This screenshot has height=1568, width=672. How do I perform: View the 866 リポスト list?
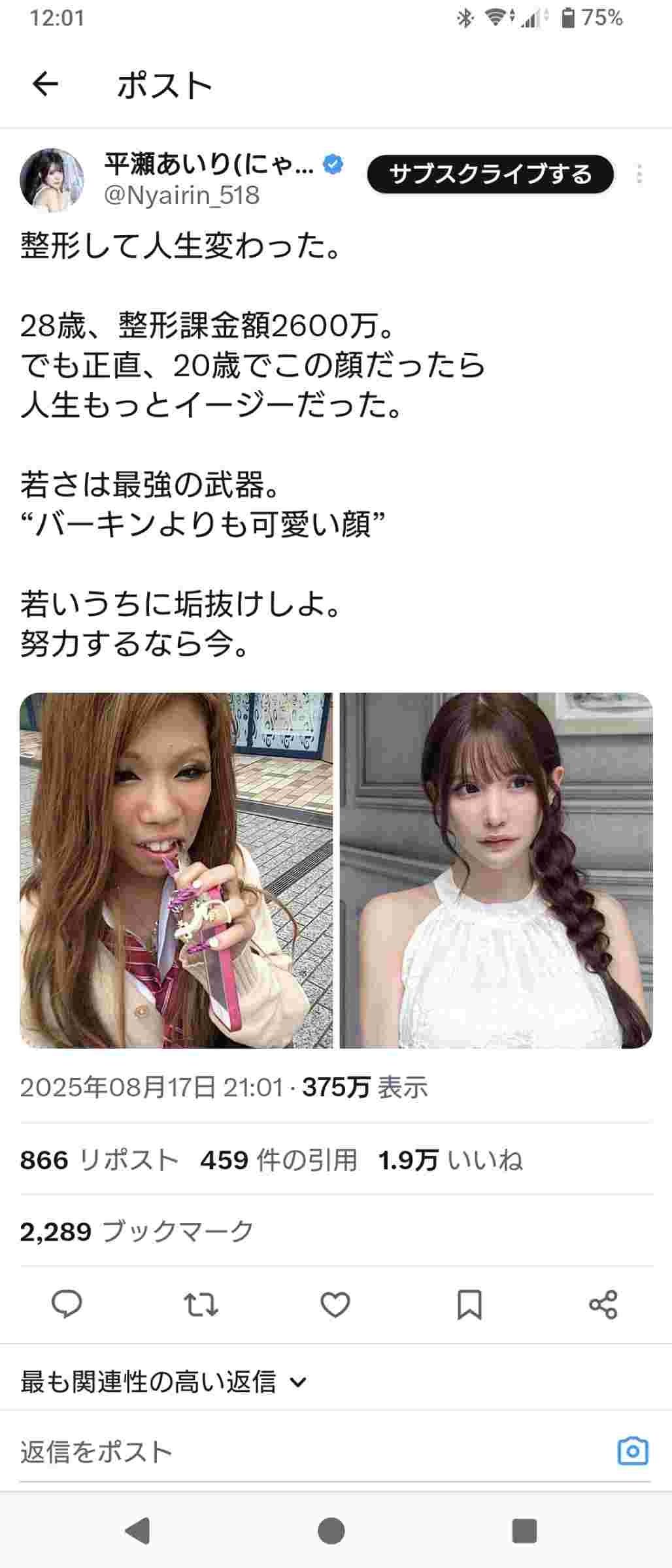[x=99, y=1160]
